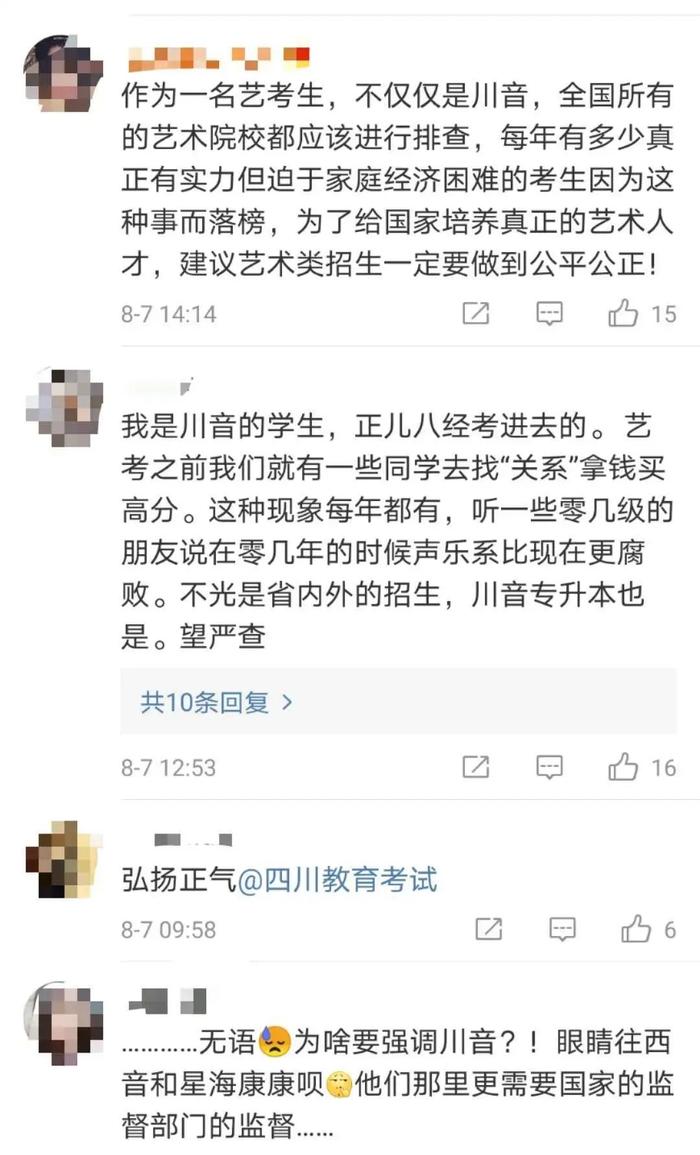Like the 弘扬正气 comment
This screenshot has height=1155, width=700.
pos(636,929)
